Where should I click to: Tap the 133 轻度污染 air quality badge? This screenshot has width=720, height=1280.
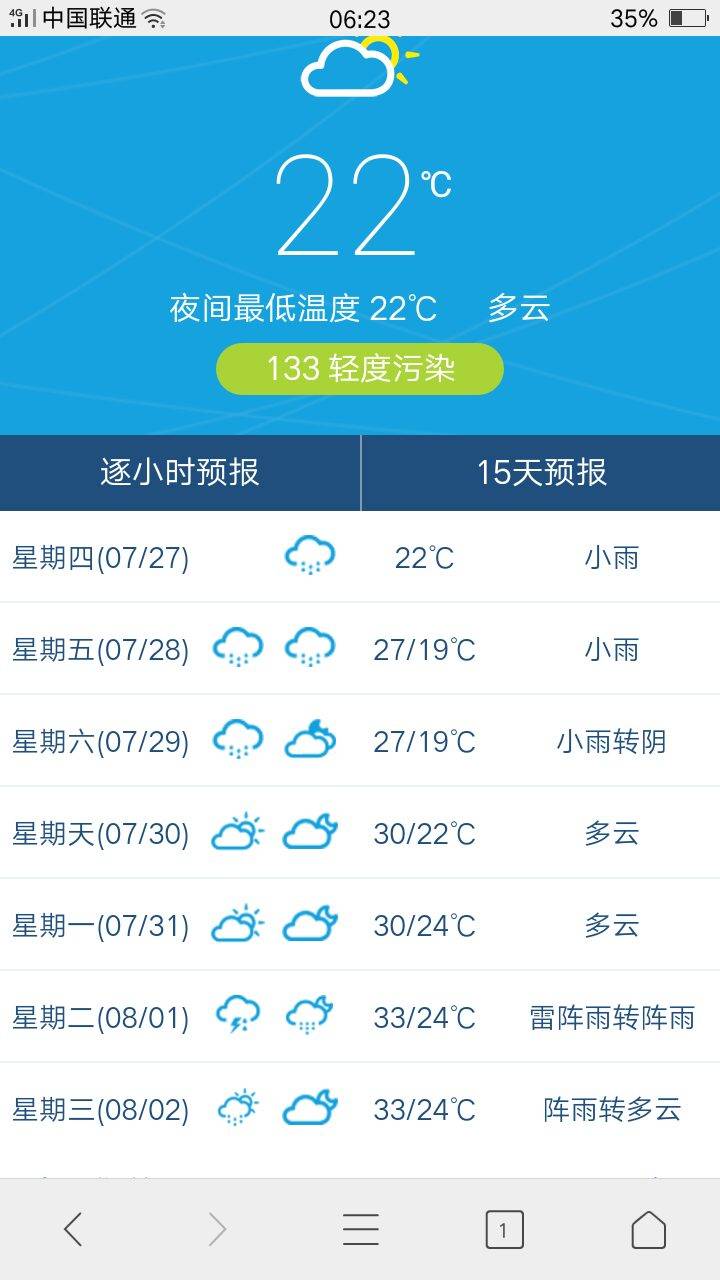(x=360, y=369)
